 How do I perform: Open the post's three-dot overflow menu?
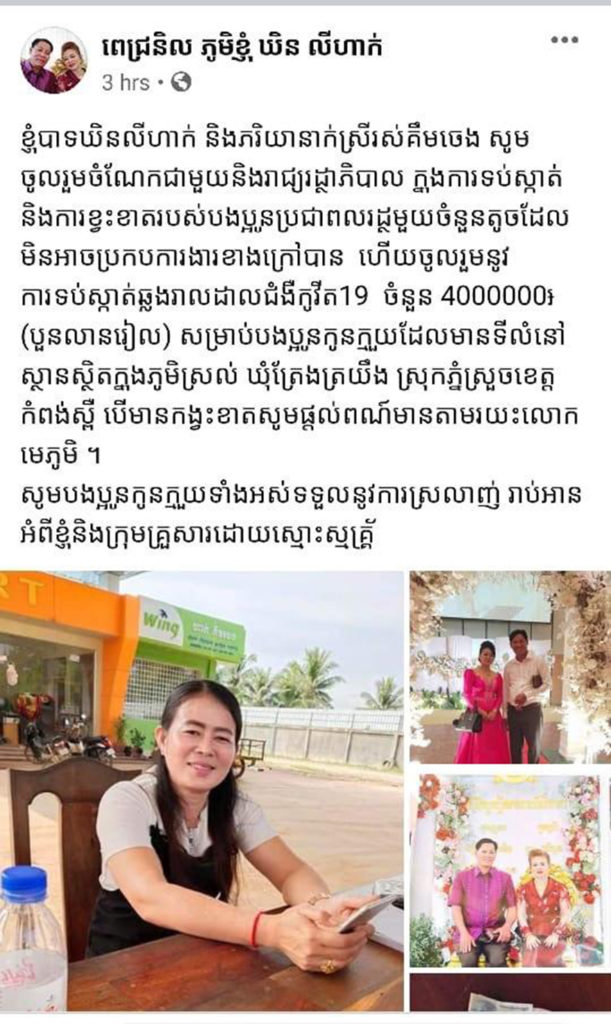point(564,41)
